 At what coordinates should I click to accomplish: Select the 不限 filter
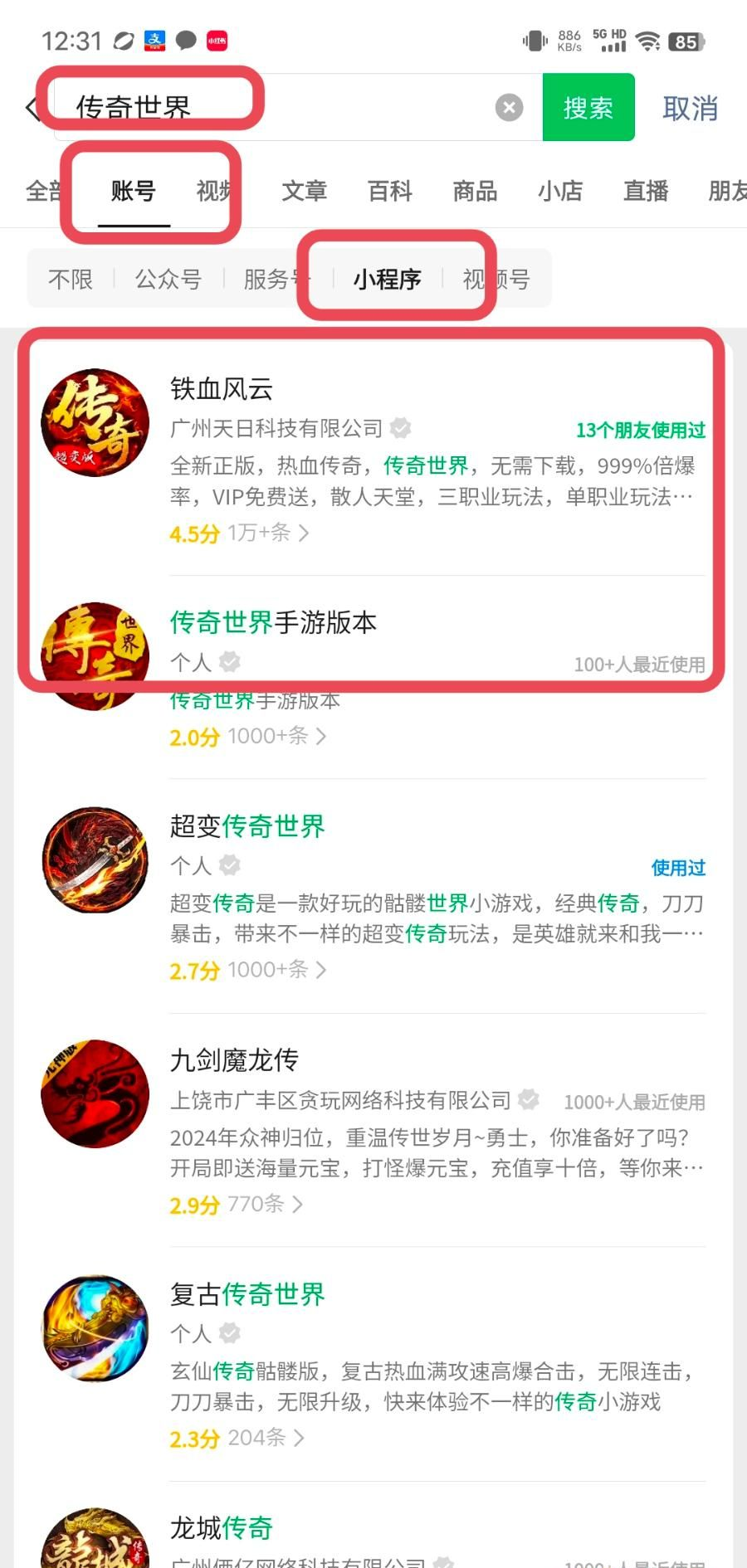point(71,279)
